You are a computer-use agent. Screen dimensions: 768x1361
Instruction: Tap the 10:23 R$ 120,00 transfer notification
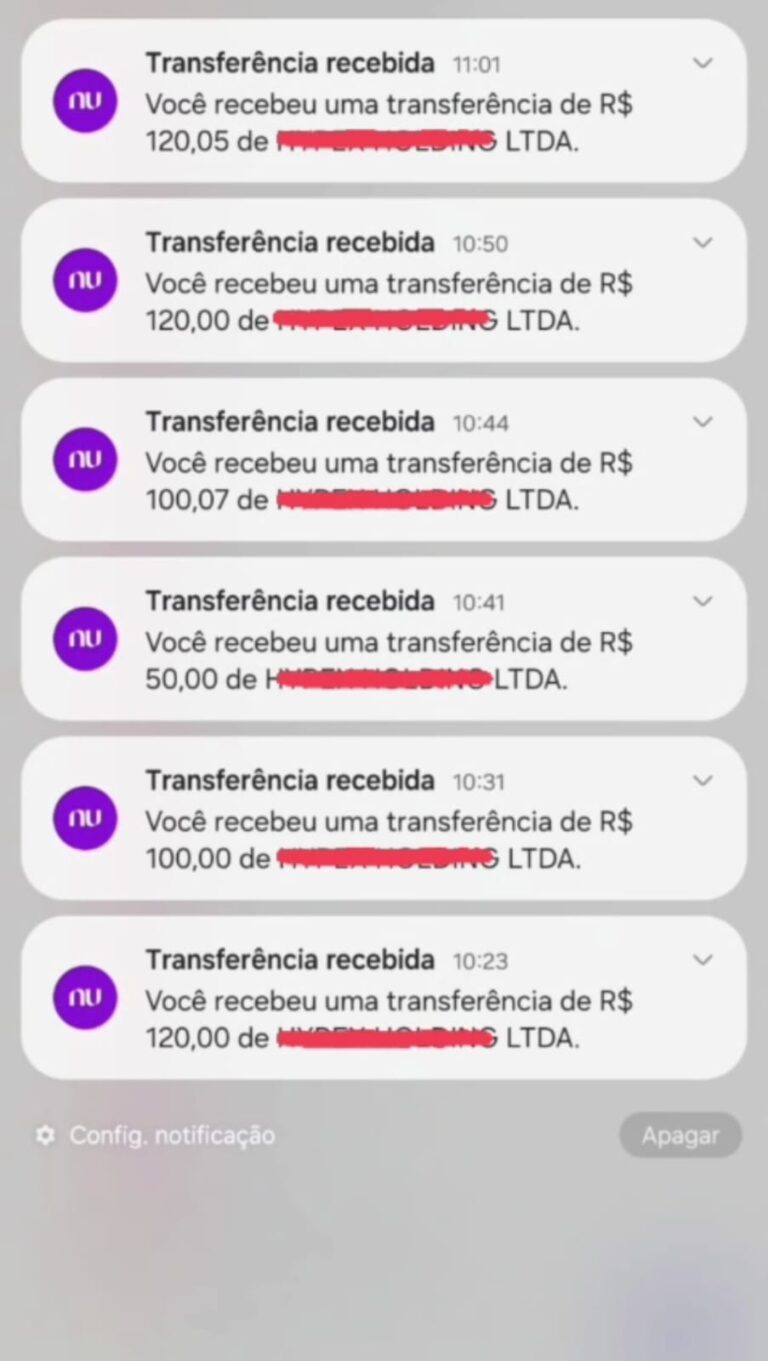(384, 998)
